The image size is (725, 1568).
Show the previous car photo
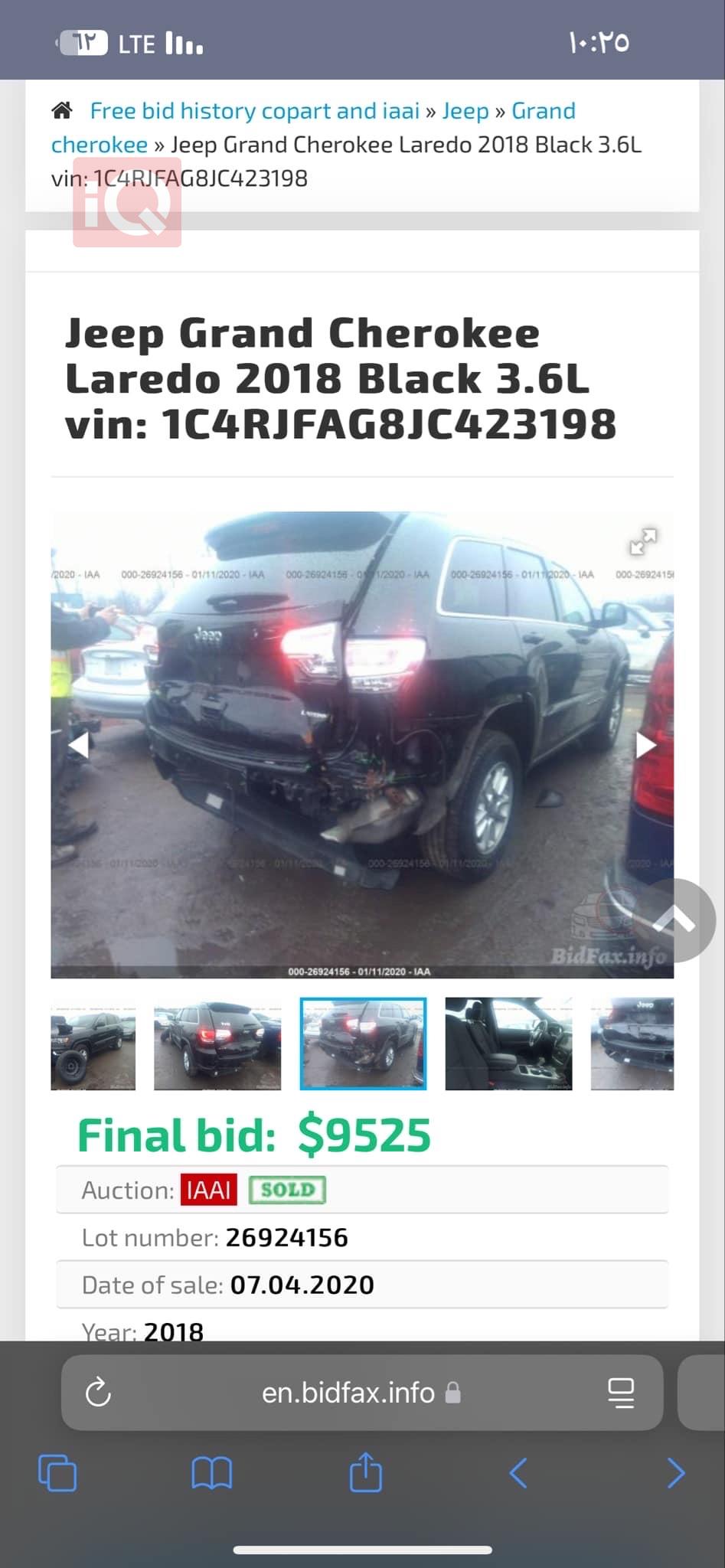click(78, 744)
